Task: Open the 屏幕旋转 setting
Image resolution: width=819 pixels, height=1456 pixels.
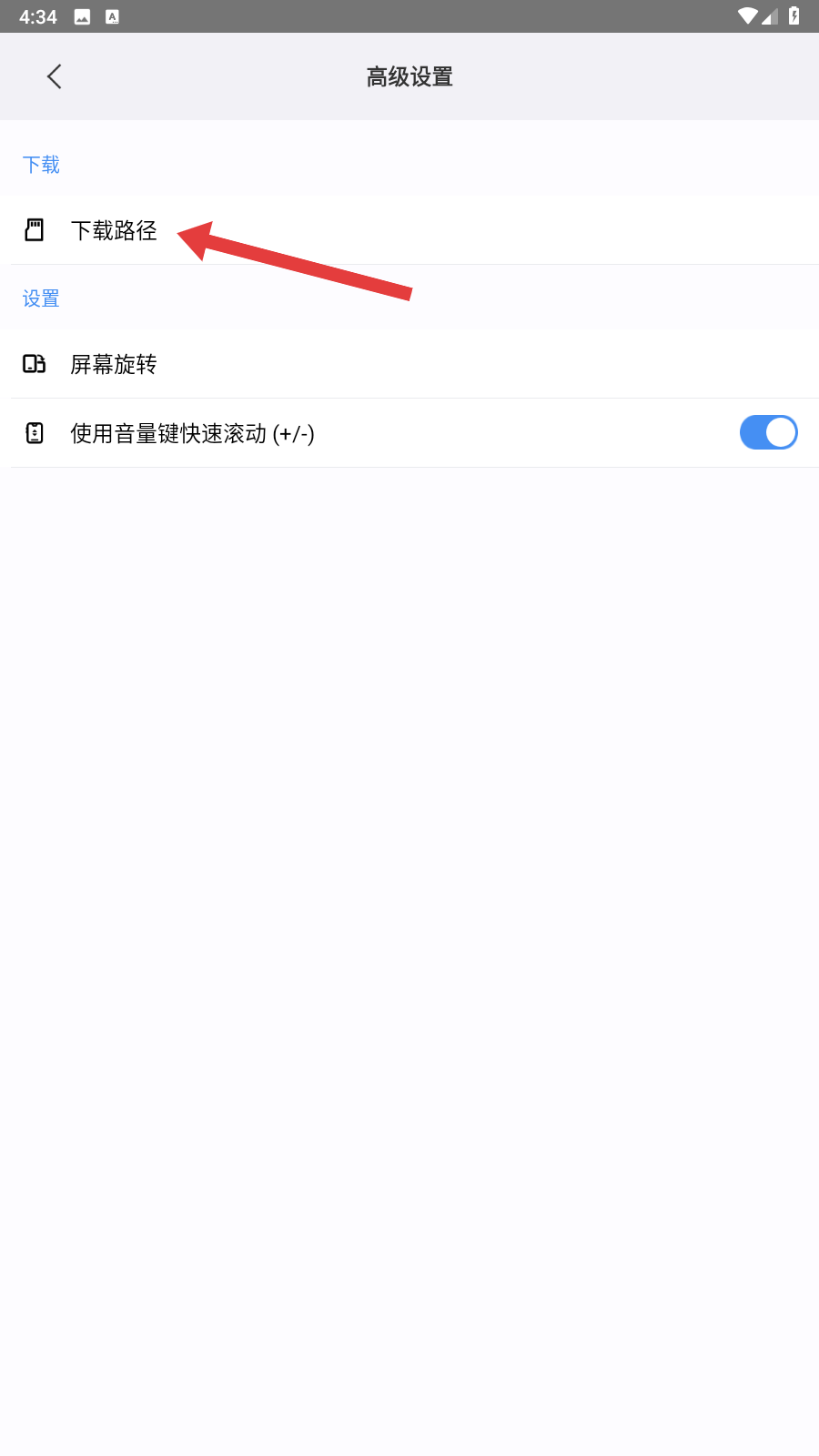Action: 114,364
